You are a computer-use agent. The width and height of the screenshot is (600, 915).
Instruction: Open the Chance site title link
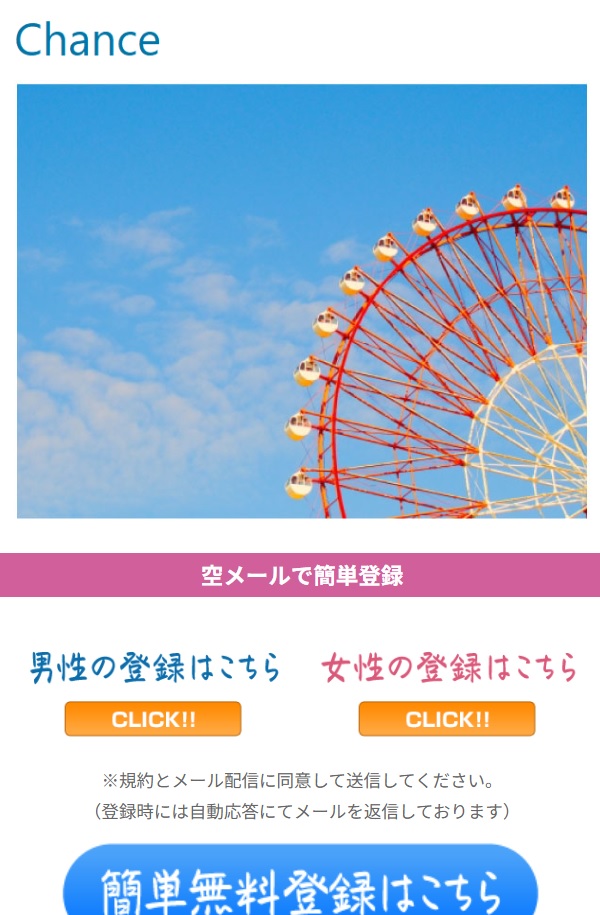[x=88, y=40]
